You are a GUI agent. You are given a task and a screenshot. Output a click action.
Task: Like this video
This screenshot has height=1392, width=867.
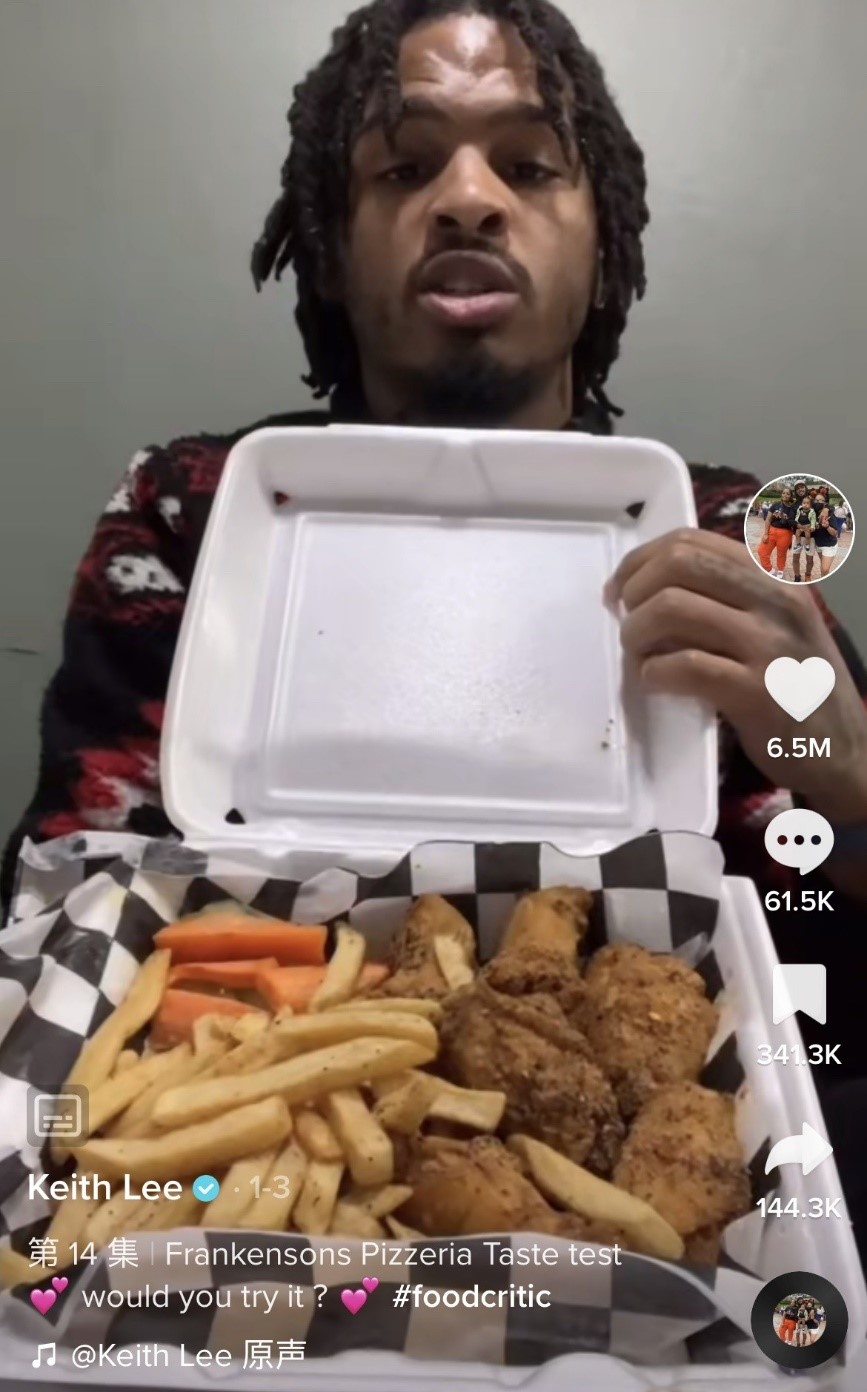point(799,689)
